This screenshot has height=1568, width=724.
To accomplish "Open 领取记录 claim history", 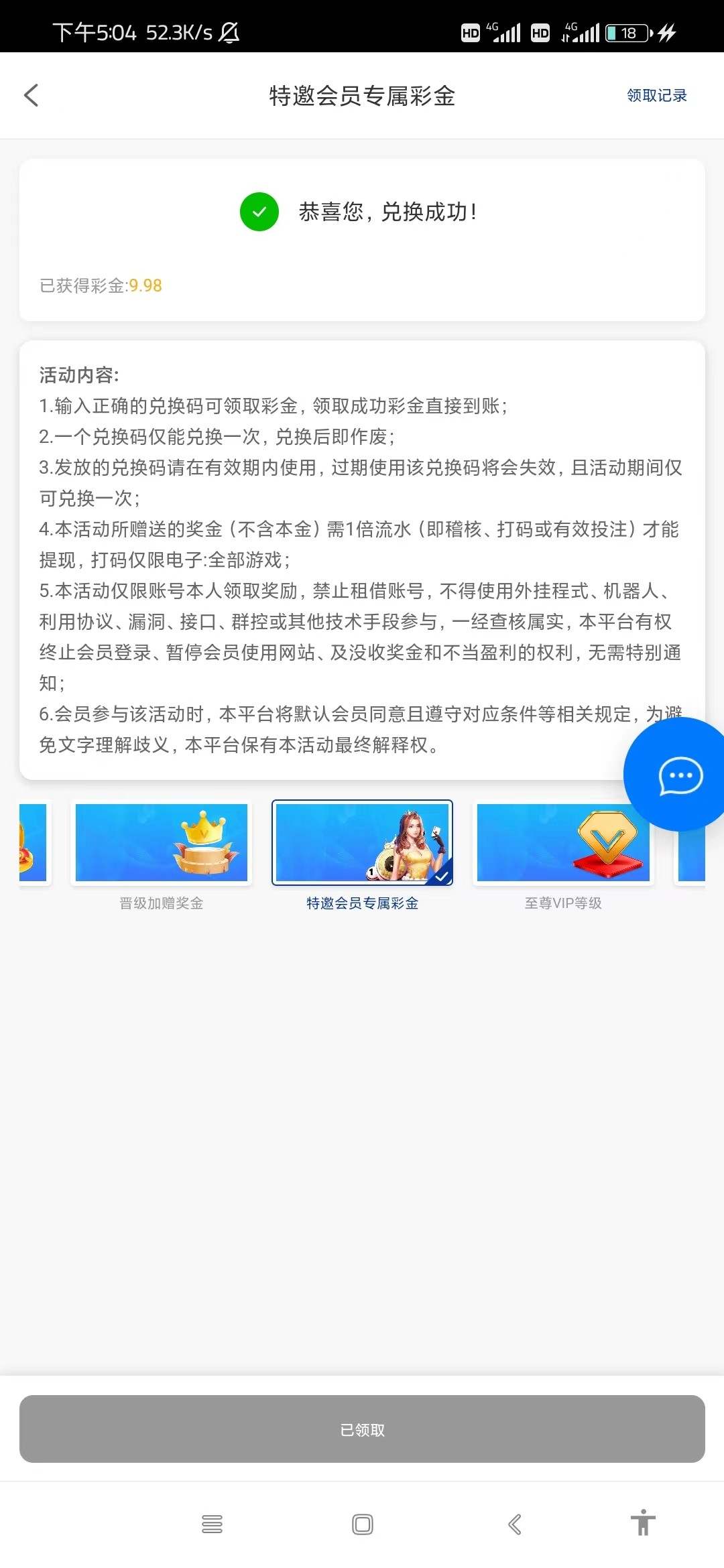I will point(656,96).
